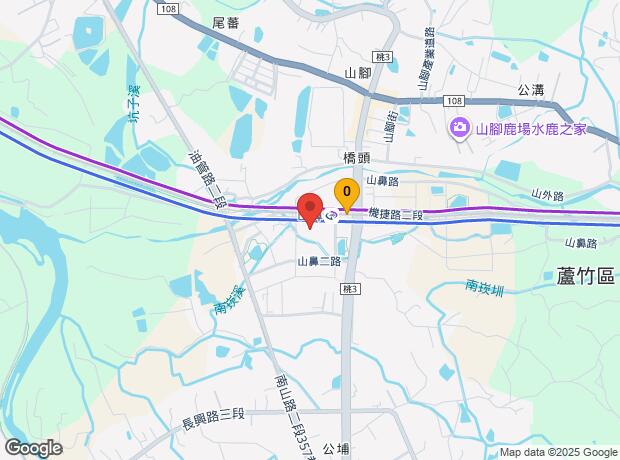Open the 山腳鹿場水鹿之家 place marker
Viewport: 620px width, 460px height.
459,127
